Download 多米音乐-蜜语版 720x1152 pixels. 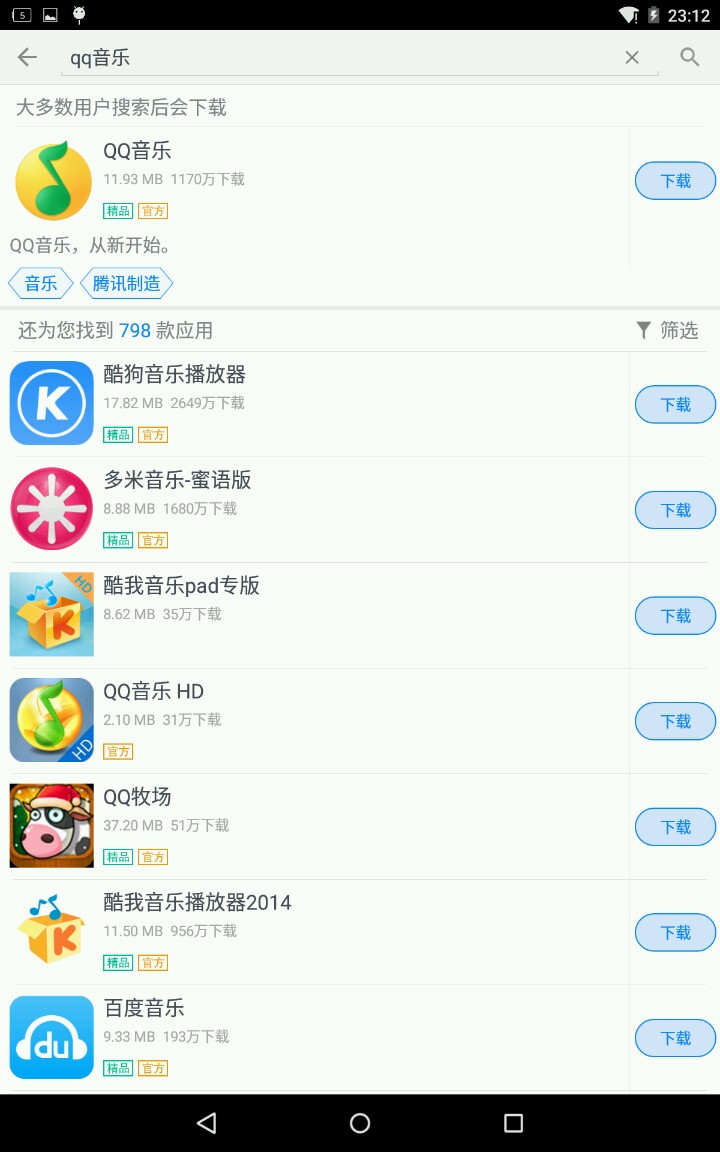pyautogui.click(x=675, y=510)
